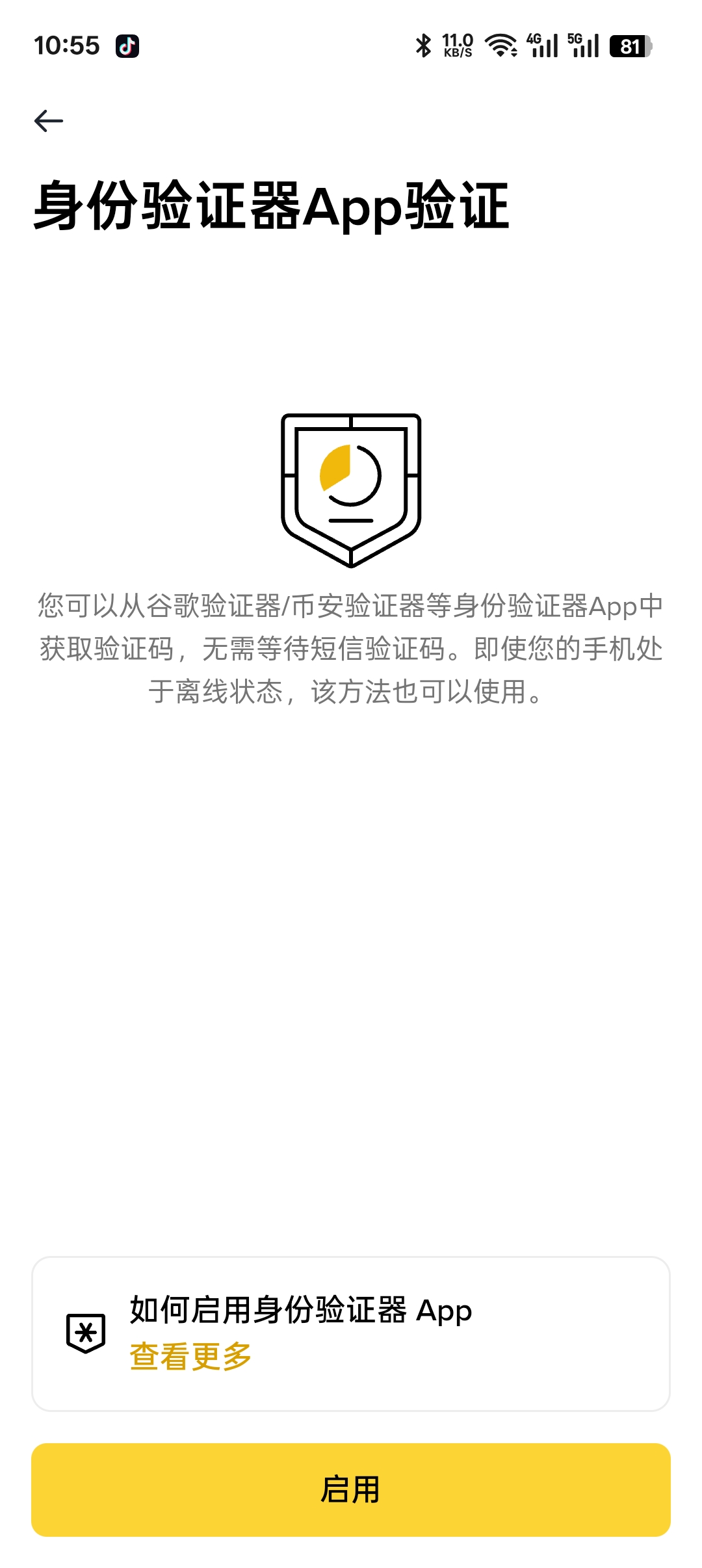Go back using the top arrow

49,121
